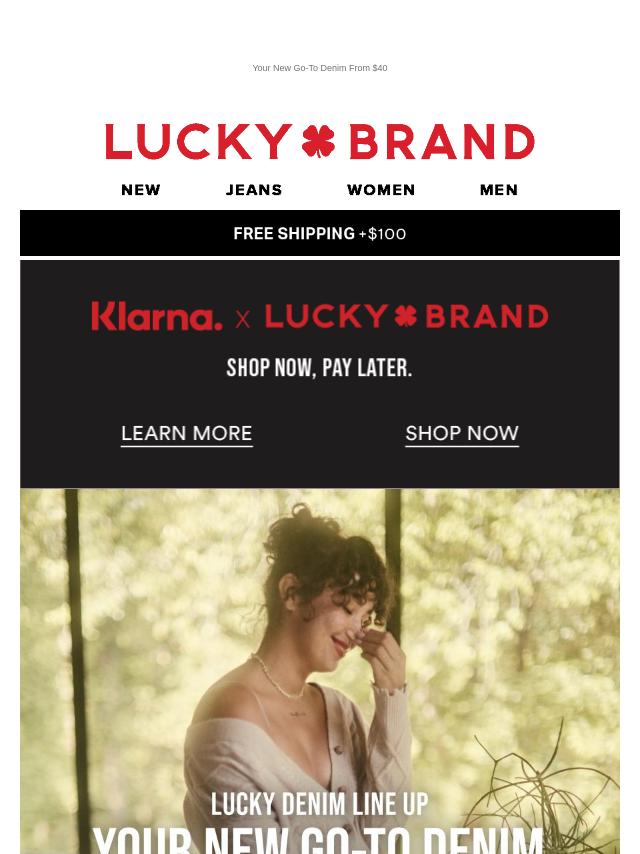Go to the JEANS section

[x=254, y=190]
